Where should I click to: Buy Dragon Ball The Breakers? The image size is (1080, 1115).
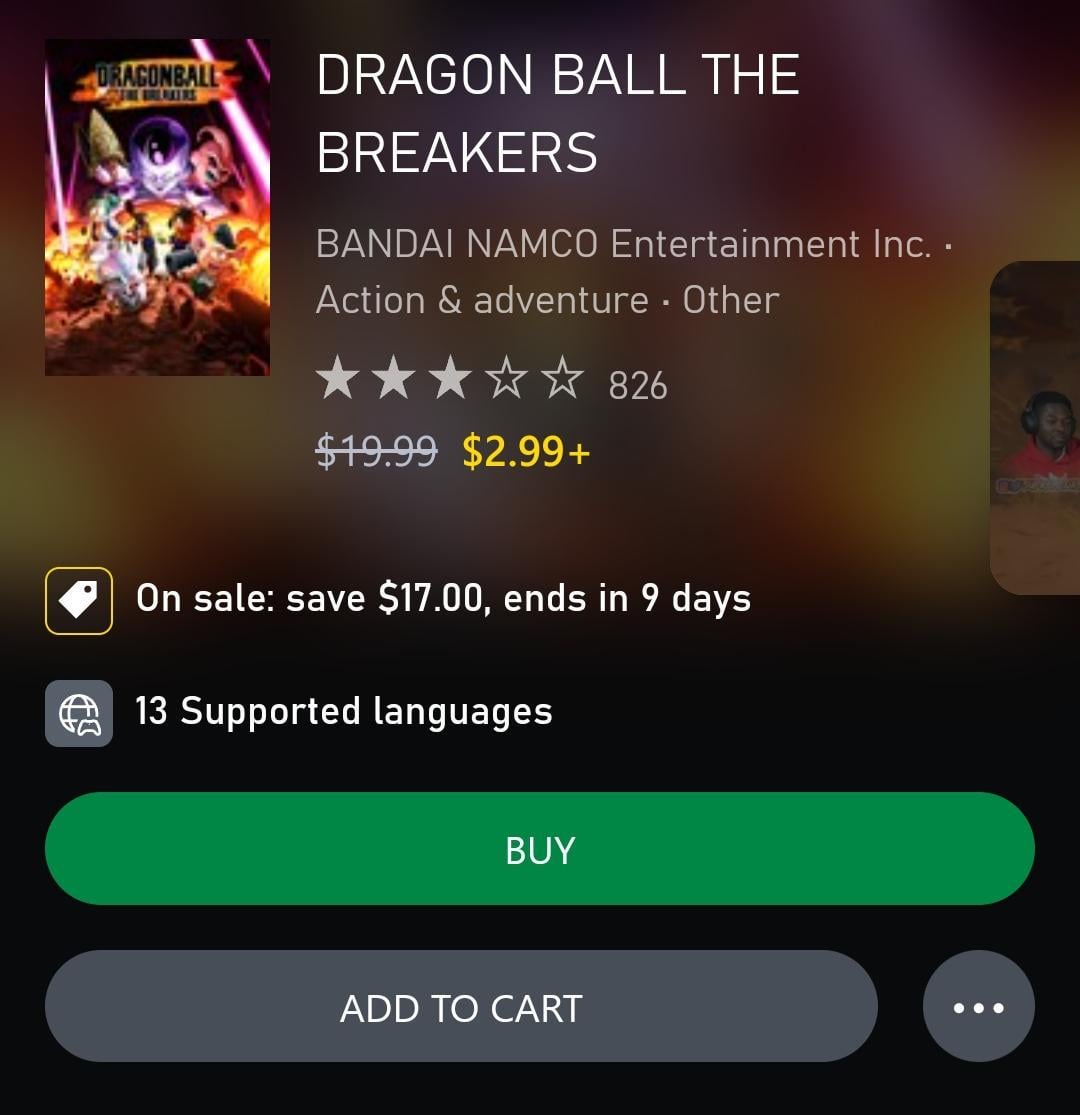539,849
